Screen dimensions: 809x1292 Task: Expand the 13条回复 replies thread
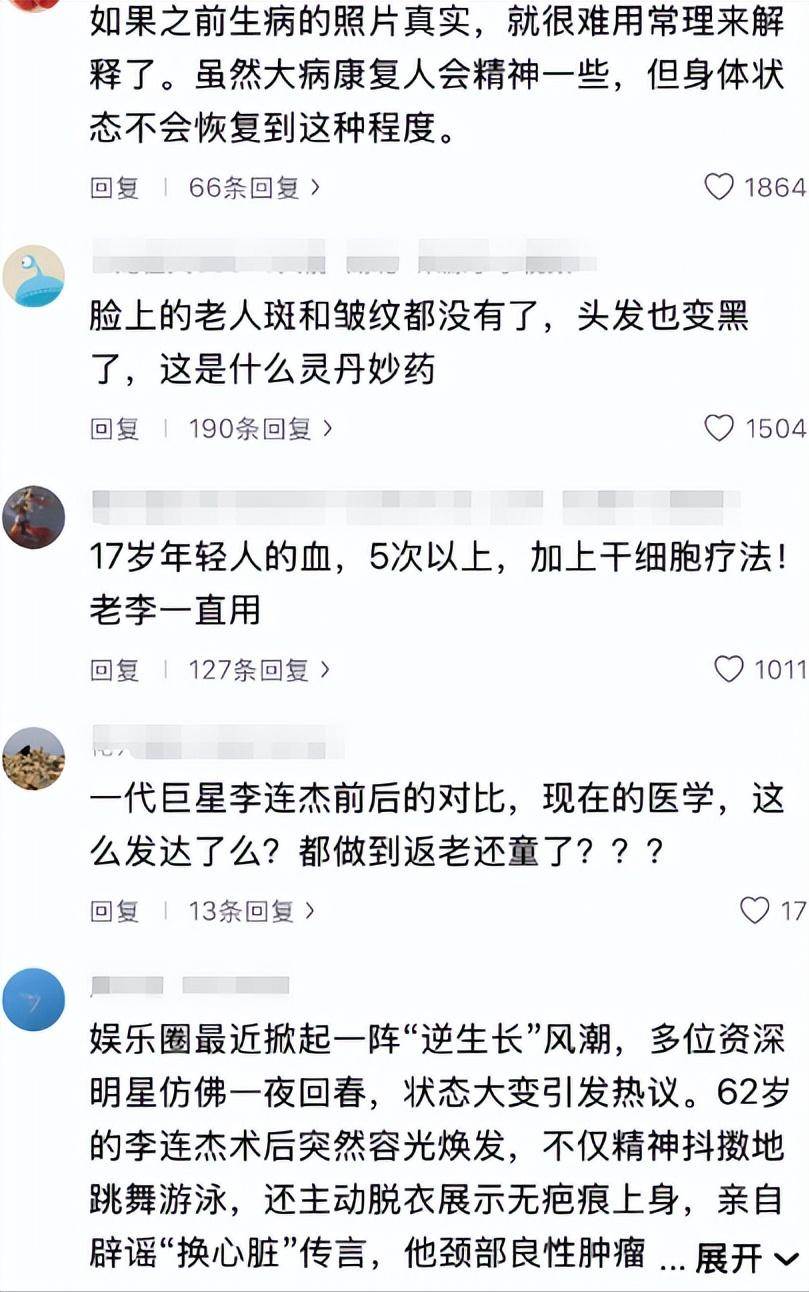[251, 910]
